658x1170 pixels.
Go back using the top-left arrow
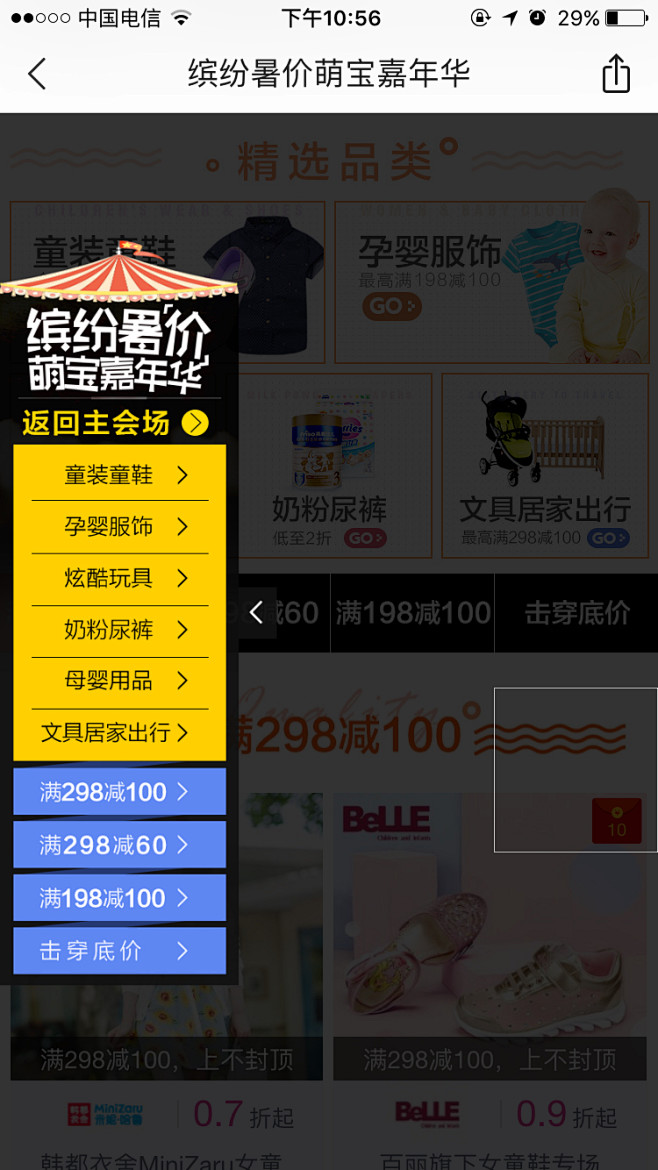point(37,74)
